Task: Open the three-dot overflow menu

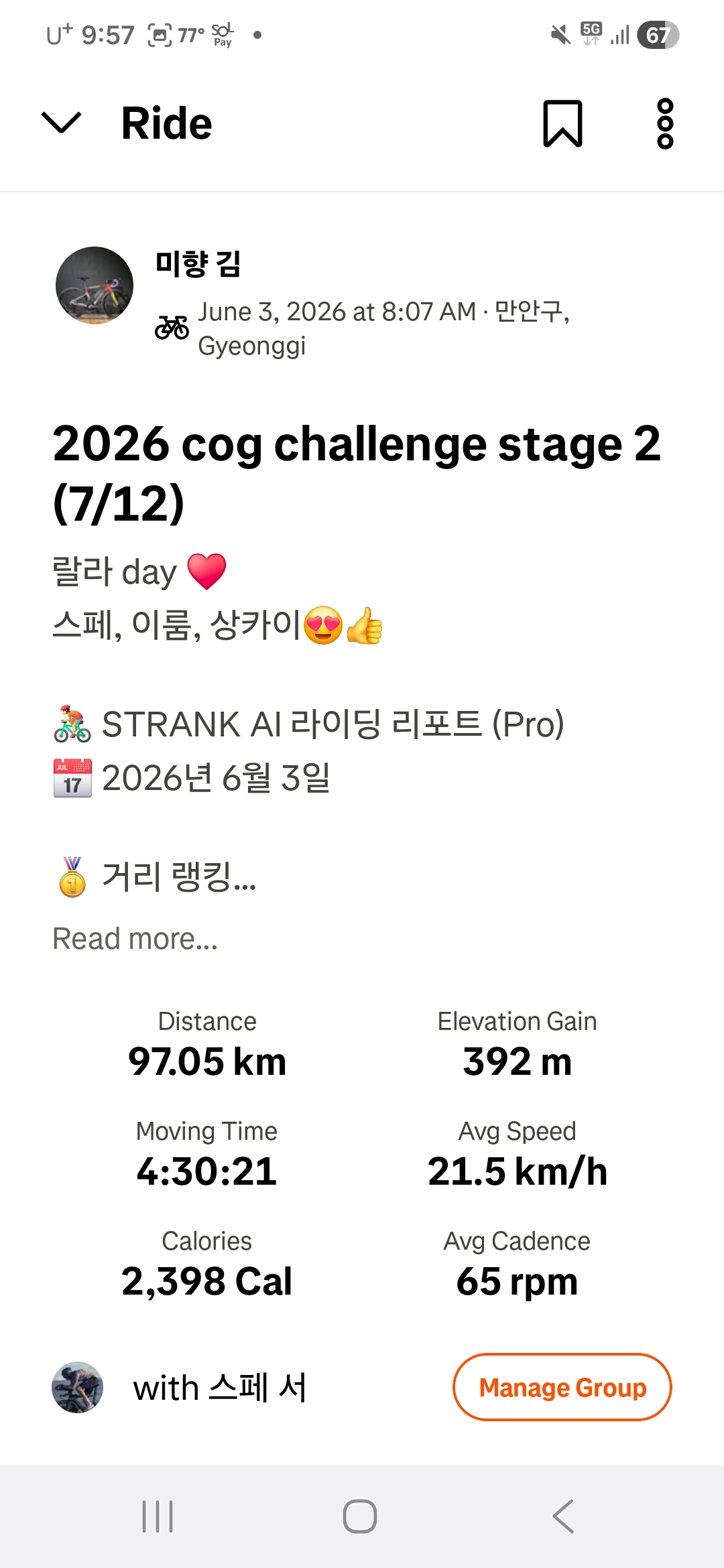Action: point(665,123)
